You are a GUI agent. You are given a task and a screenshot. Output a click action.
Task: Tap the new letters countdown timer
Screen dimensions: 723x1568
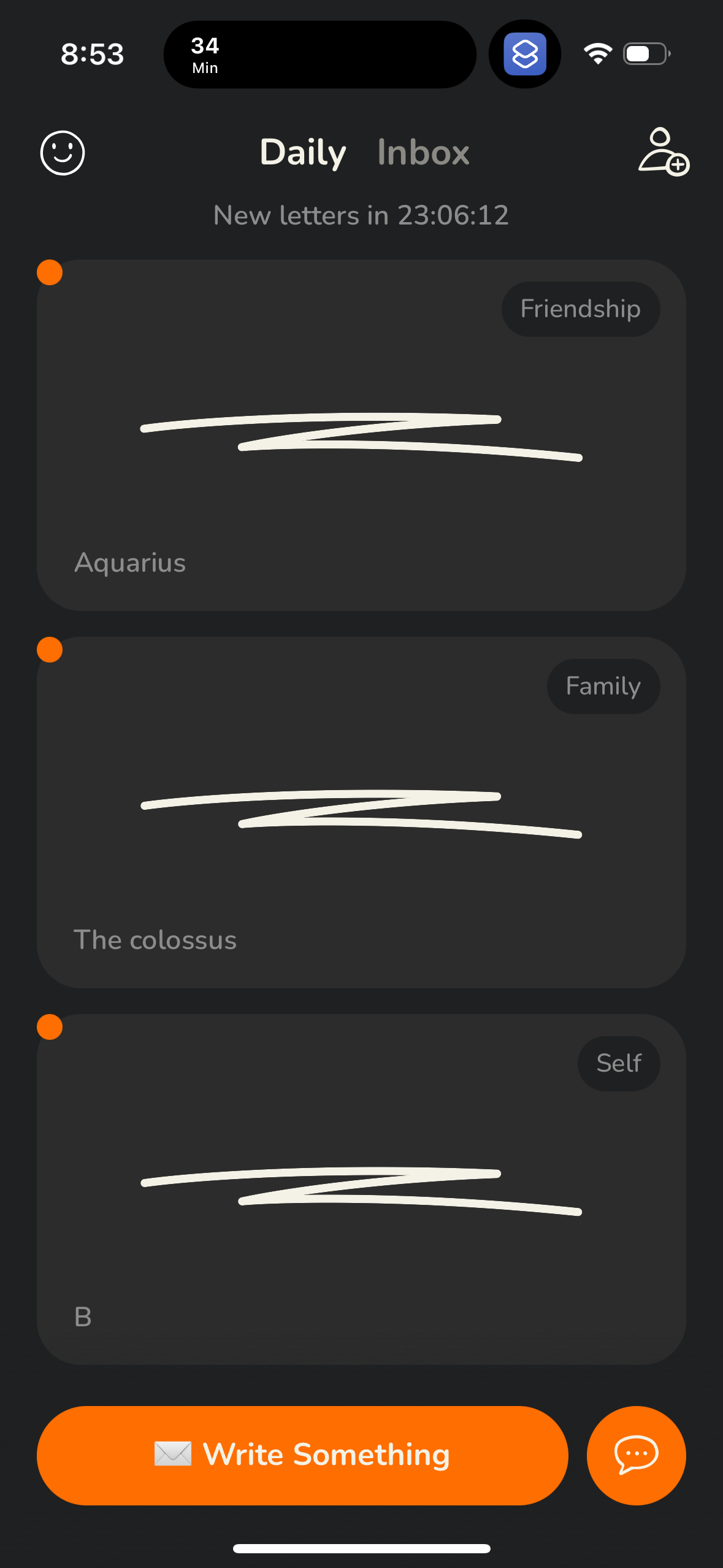point(361,215)
